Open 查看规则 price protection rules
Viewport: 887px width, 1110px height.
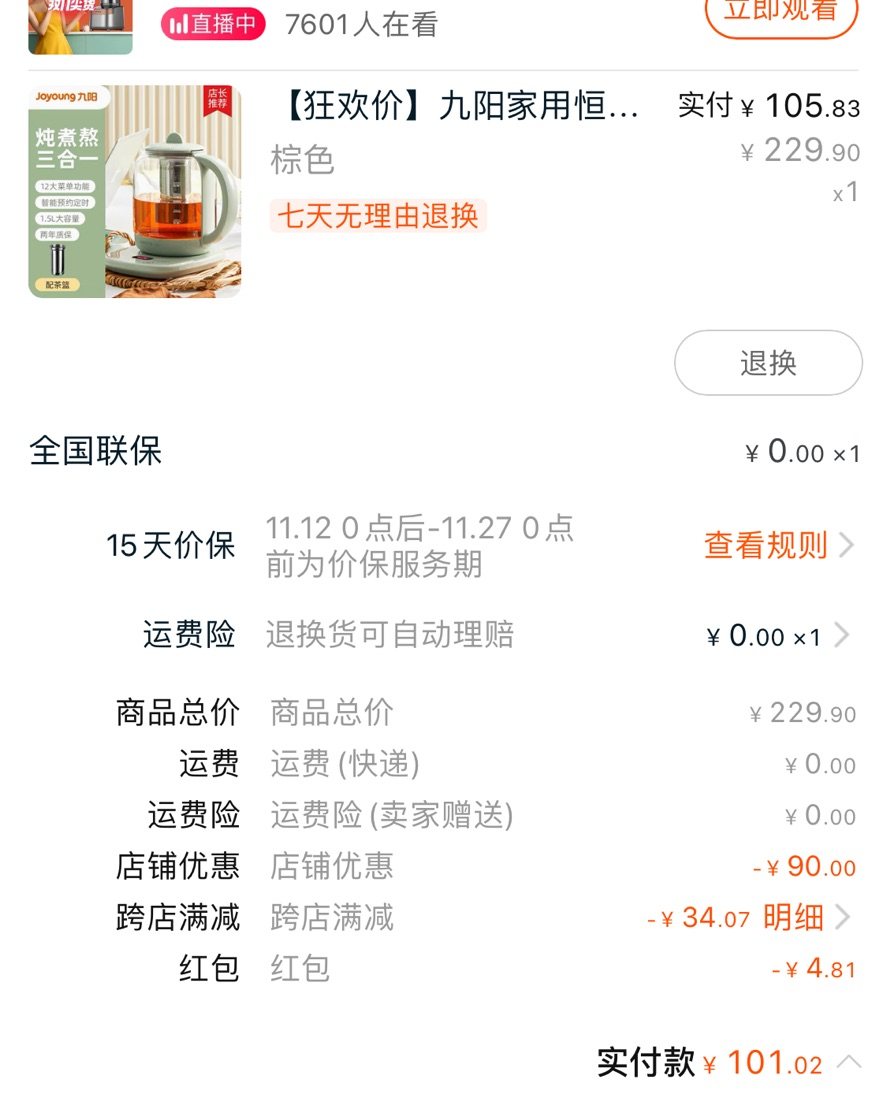tap(766, 546)
